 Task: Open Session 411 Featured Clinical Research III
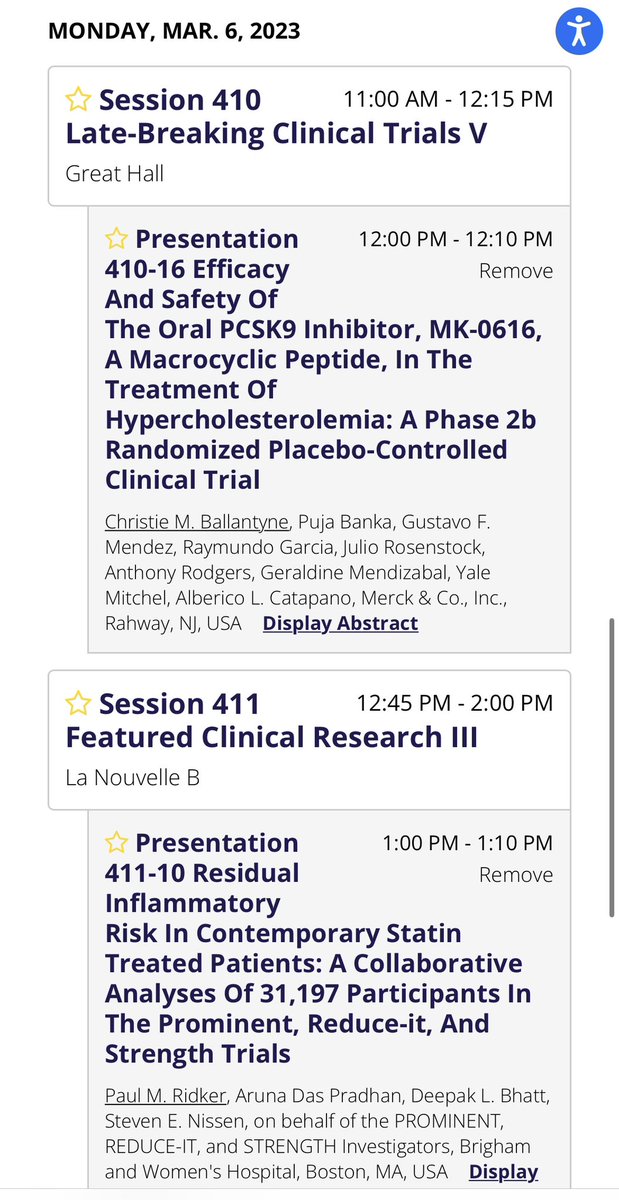pos(271,737)
